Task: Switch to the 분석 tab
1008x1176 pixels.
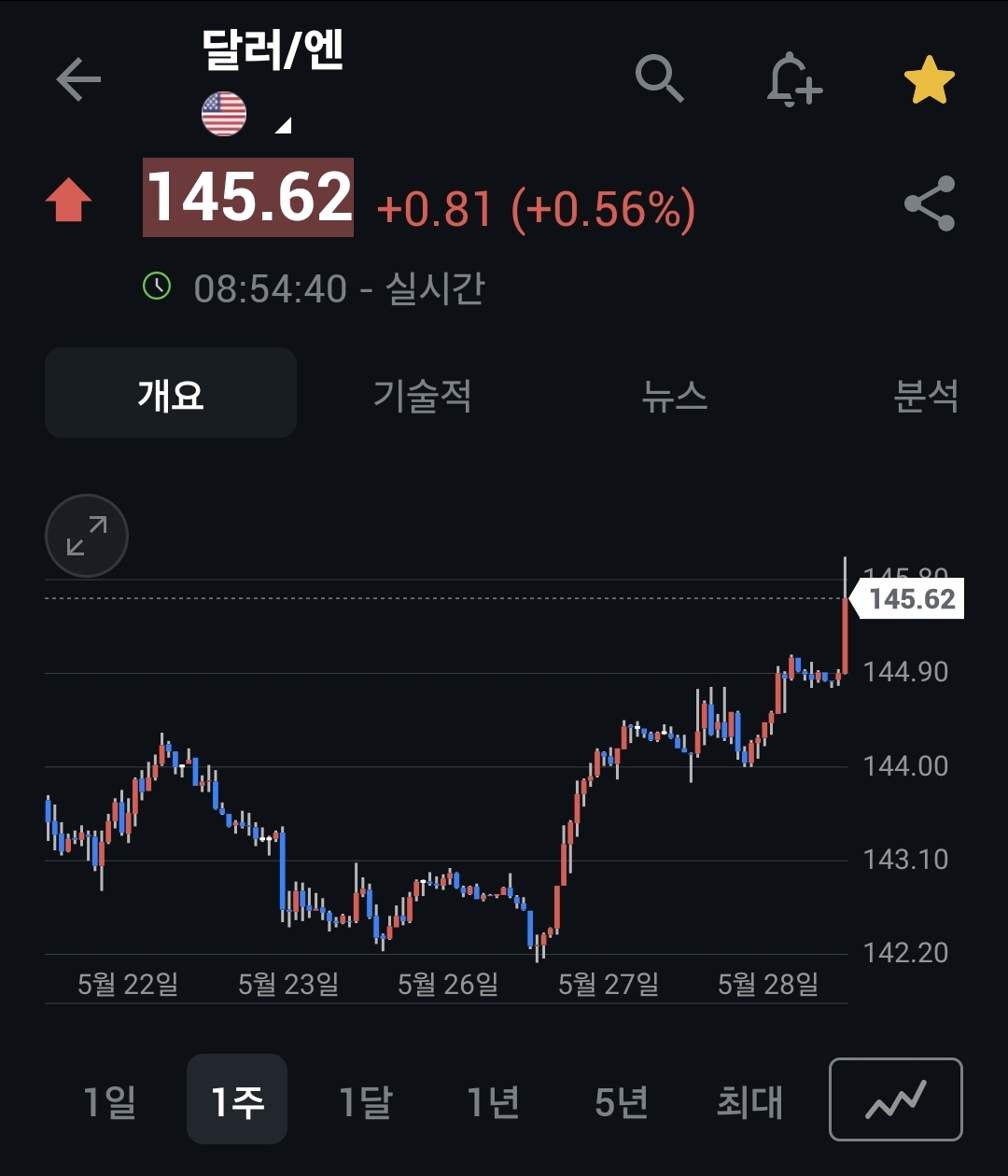Action: click(x=925, y=394)
